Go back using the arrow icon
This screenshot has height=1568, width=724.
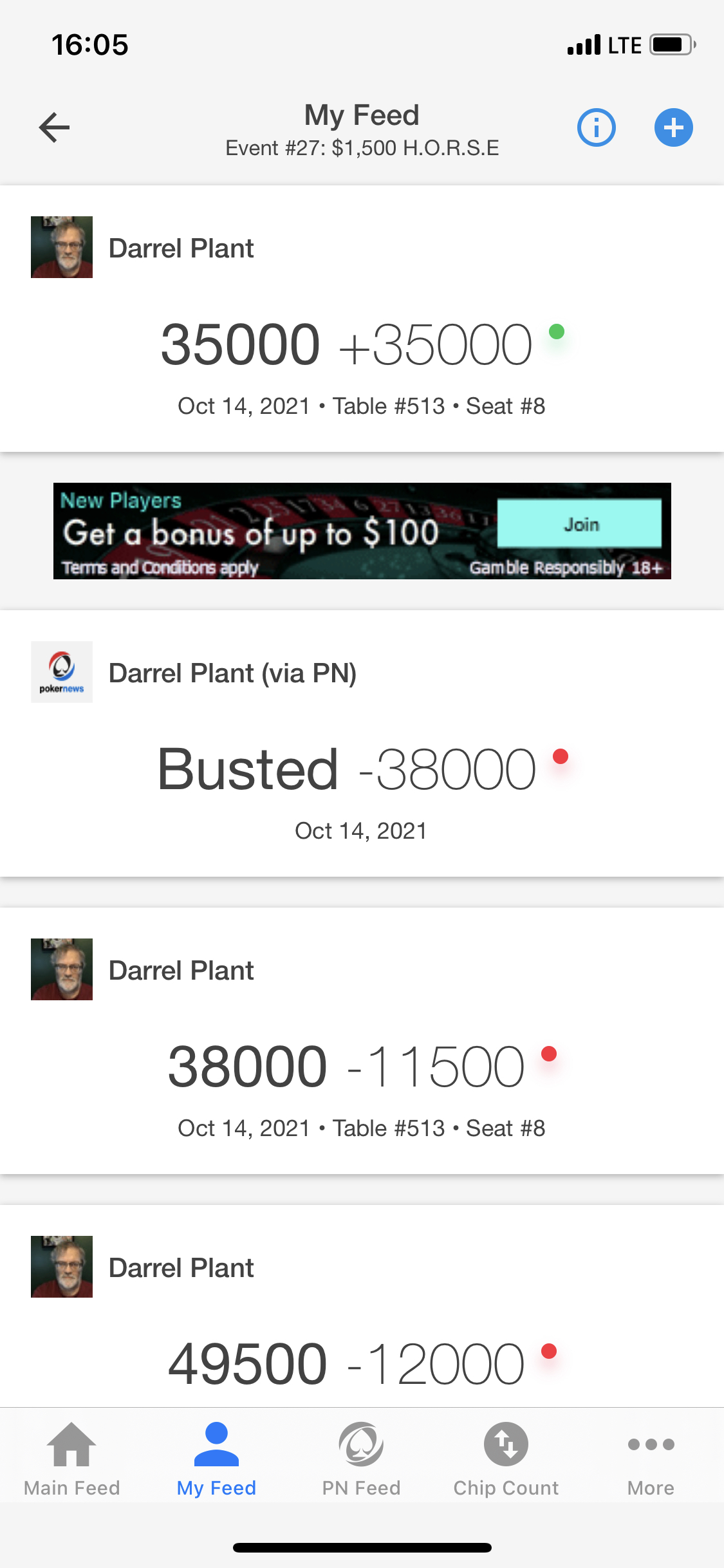pyautogui.click(x=54, y=127)
